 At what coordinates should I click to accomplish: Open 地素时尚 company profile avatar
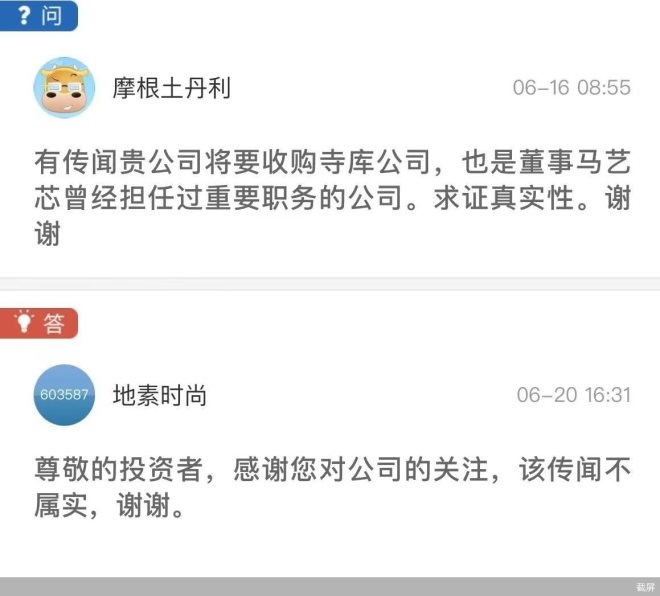(x=64, y=395)
